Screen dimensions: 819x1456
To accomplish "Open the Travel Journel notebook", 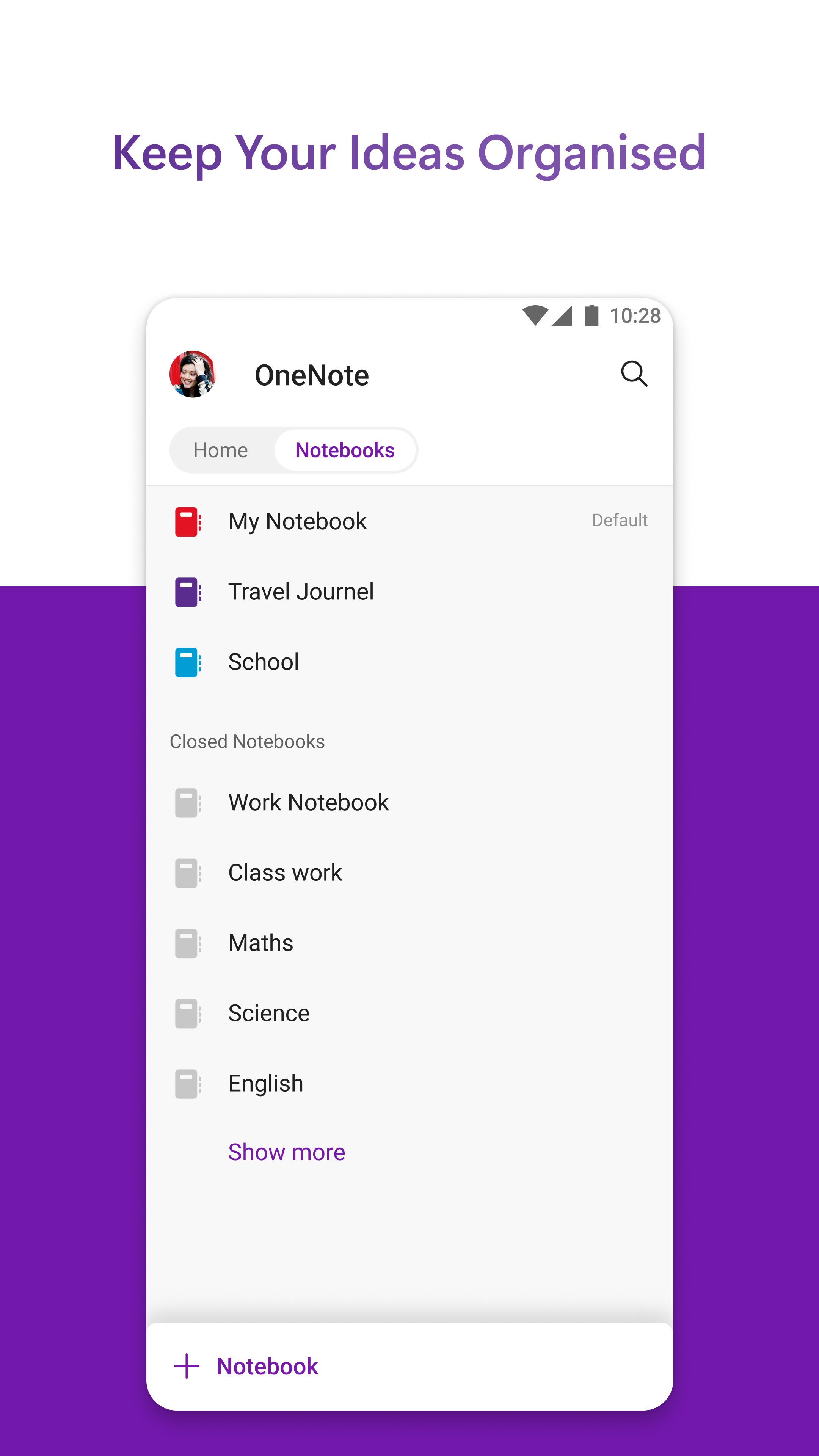I will click(x=301, y=591).
